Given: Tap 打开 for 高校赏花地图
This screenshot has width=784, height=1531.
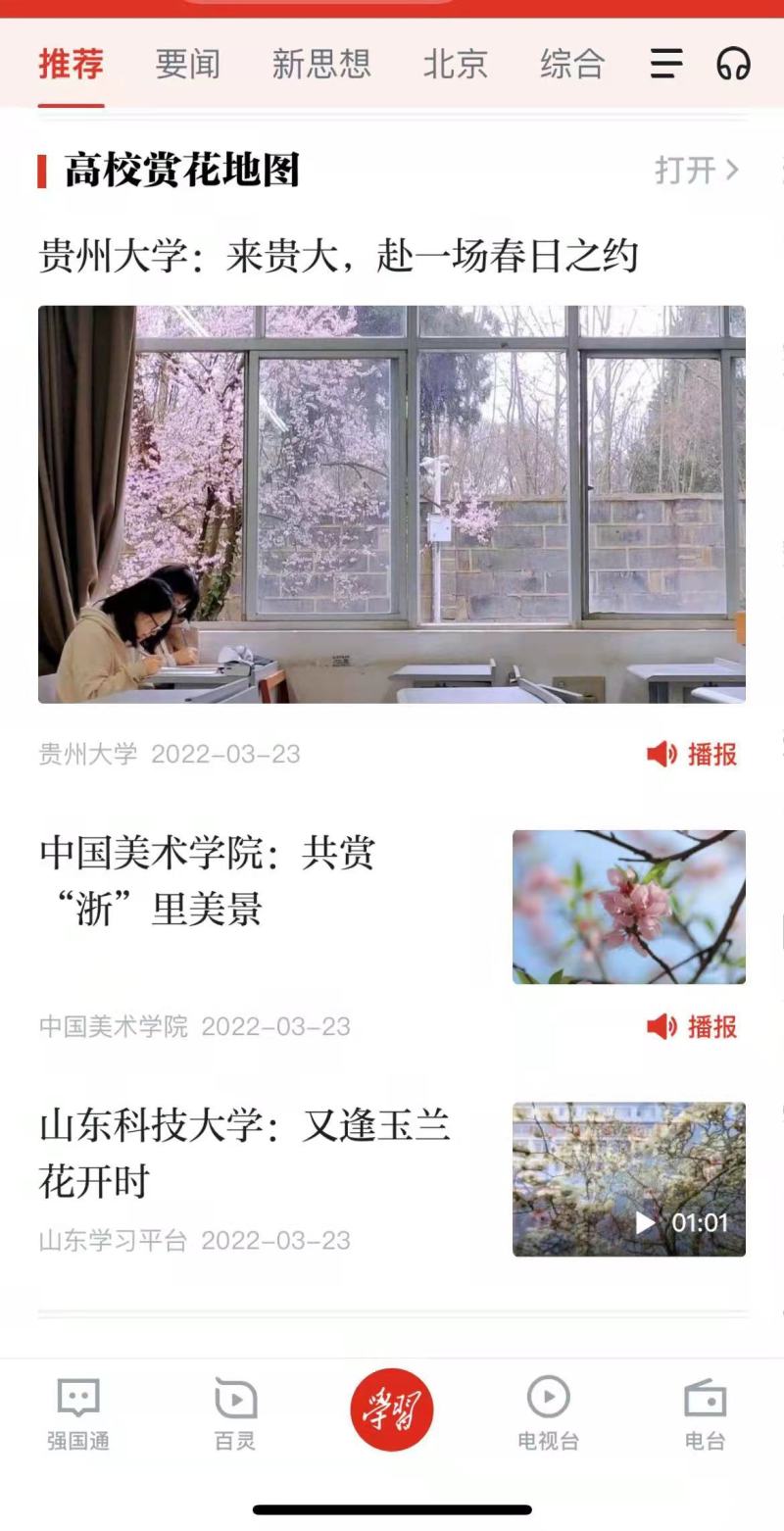Looking at the screenshot, I should tap(697, 170).
